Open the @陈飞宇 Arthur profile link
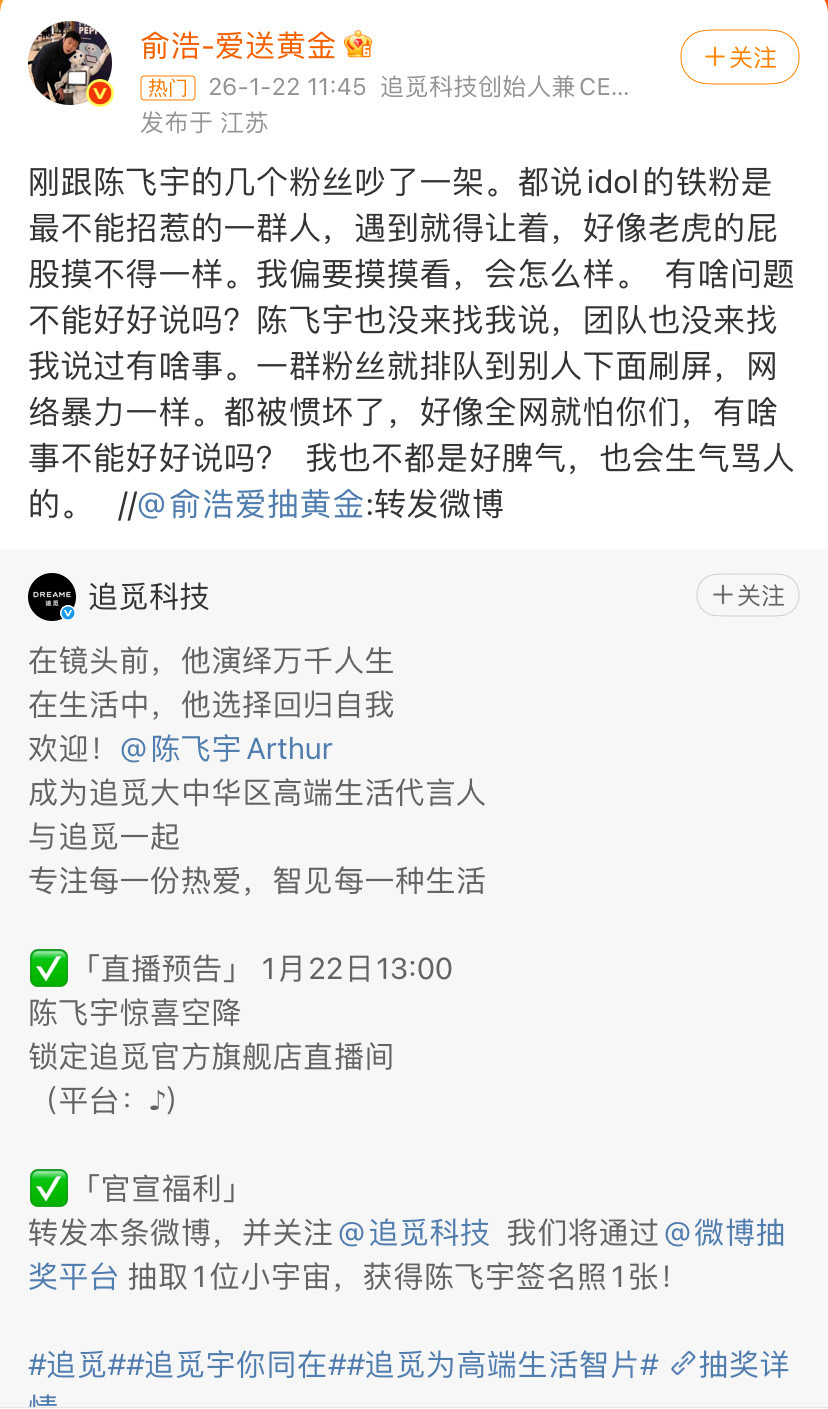Image resolution: width=828 pixels, height=1409 pixels. click(225, 748)
